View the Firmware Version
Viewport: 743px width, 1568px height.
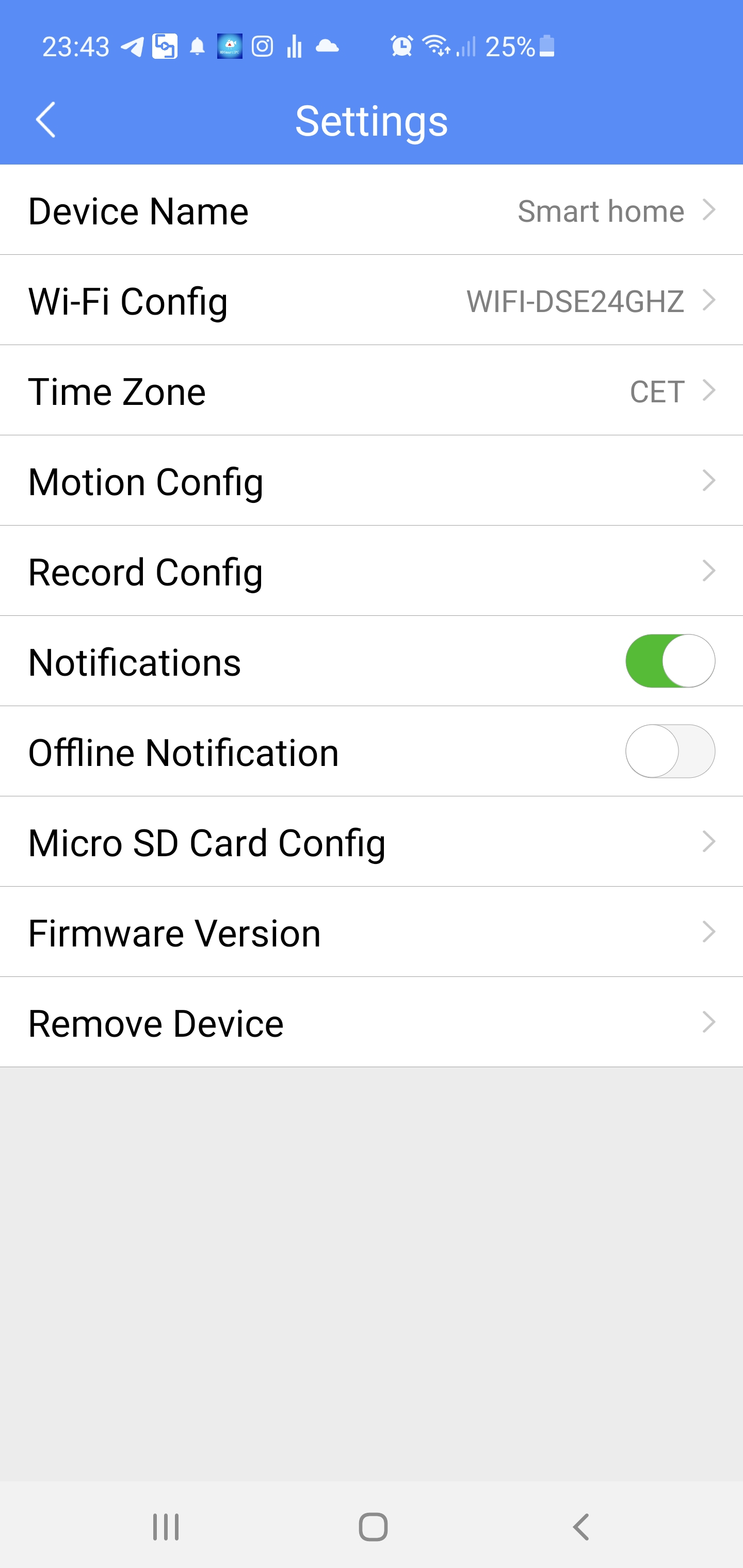click(x=372, y=932)
